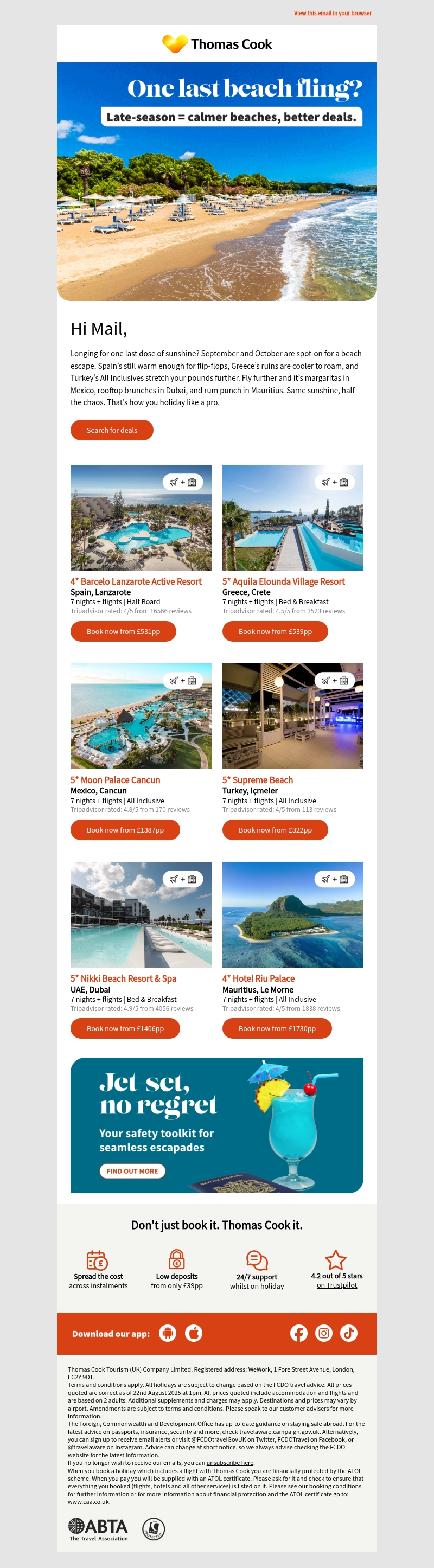Open Thomas Cook's TikTok page
Image resolution: width=434 pixels, height=1568 pixels.
349,1333
